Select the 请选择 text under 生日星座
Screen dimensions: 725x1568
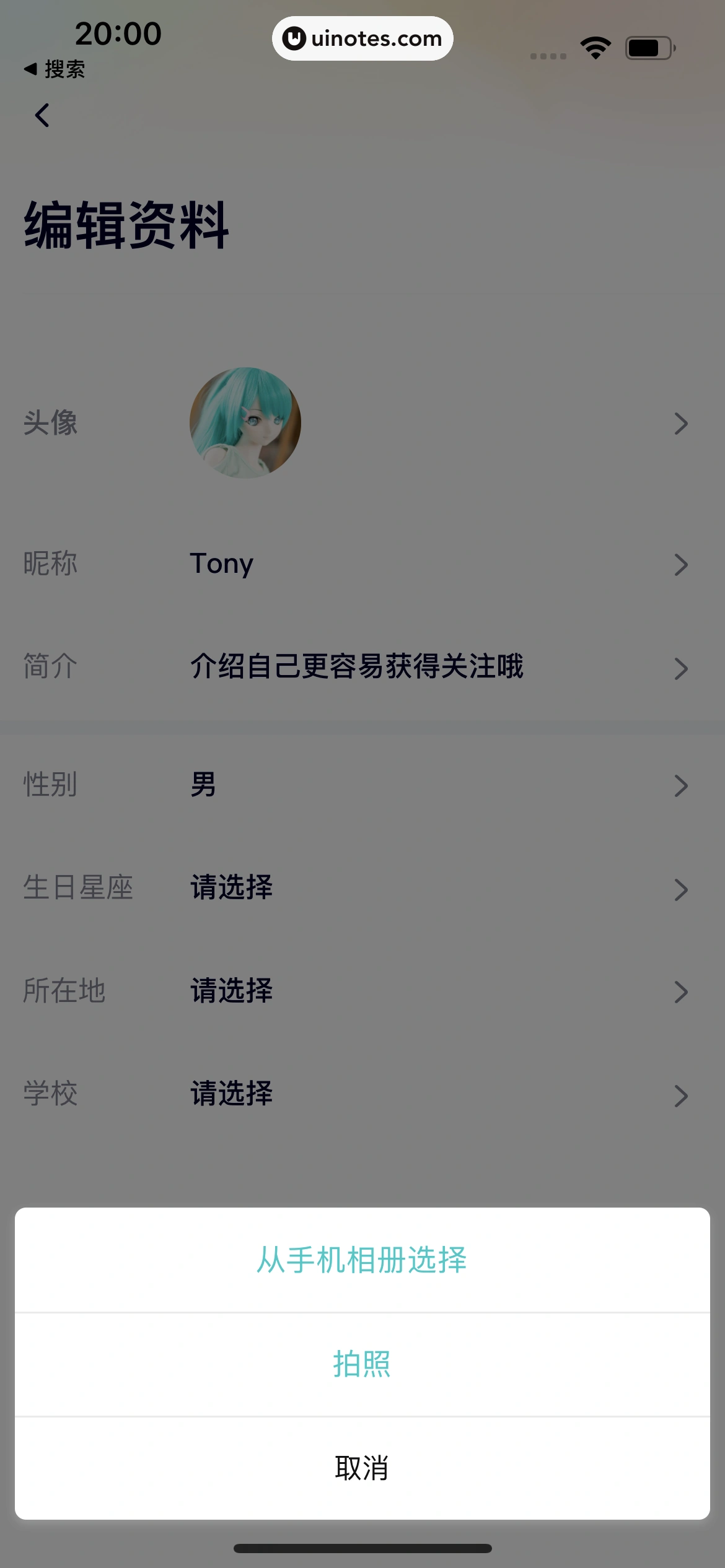(231, 888)
